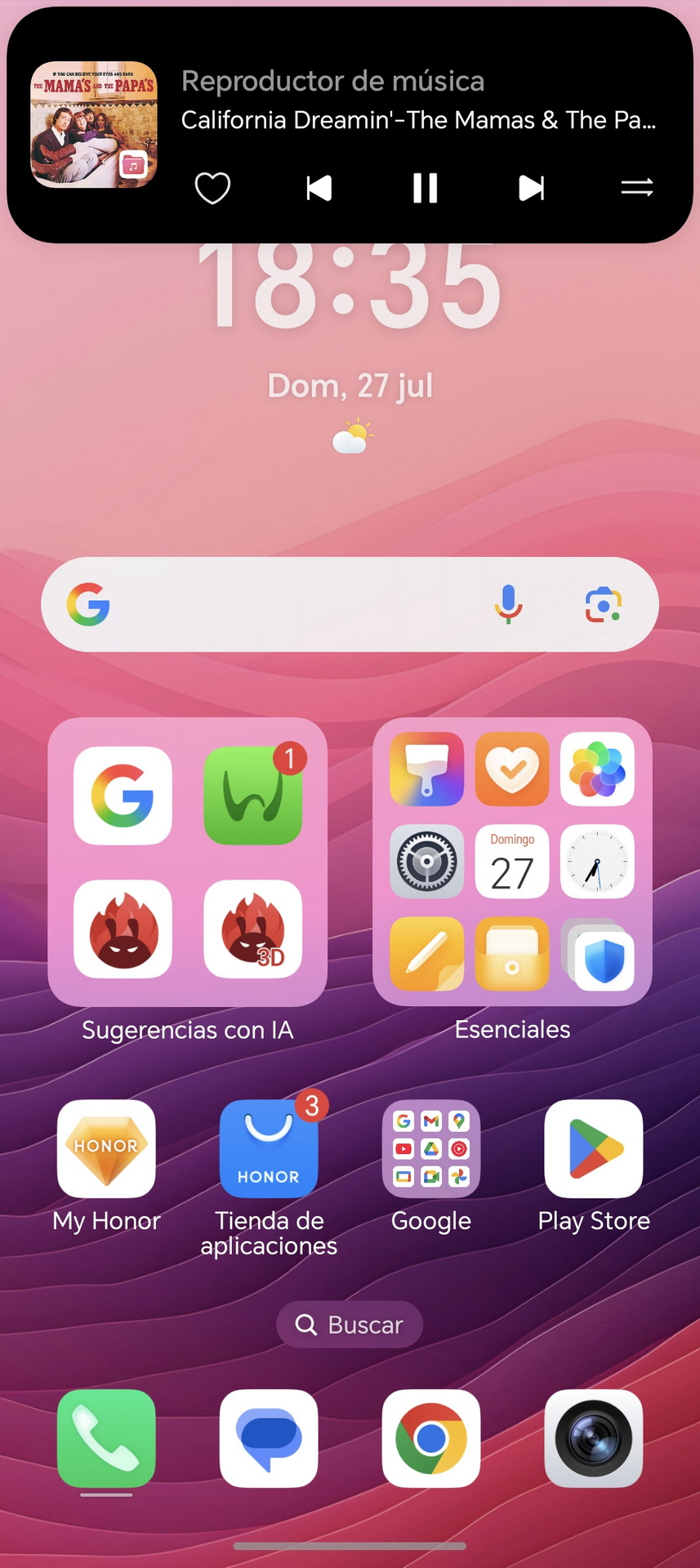
Task: Open Google Lens from the search widget
Action: tap(604, 604)
